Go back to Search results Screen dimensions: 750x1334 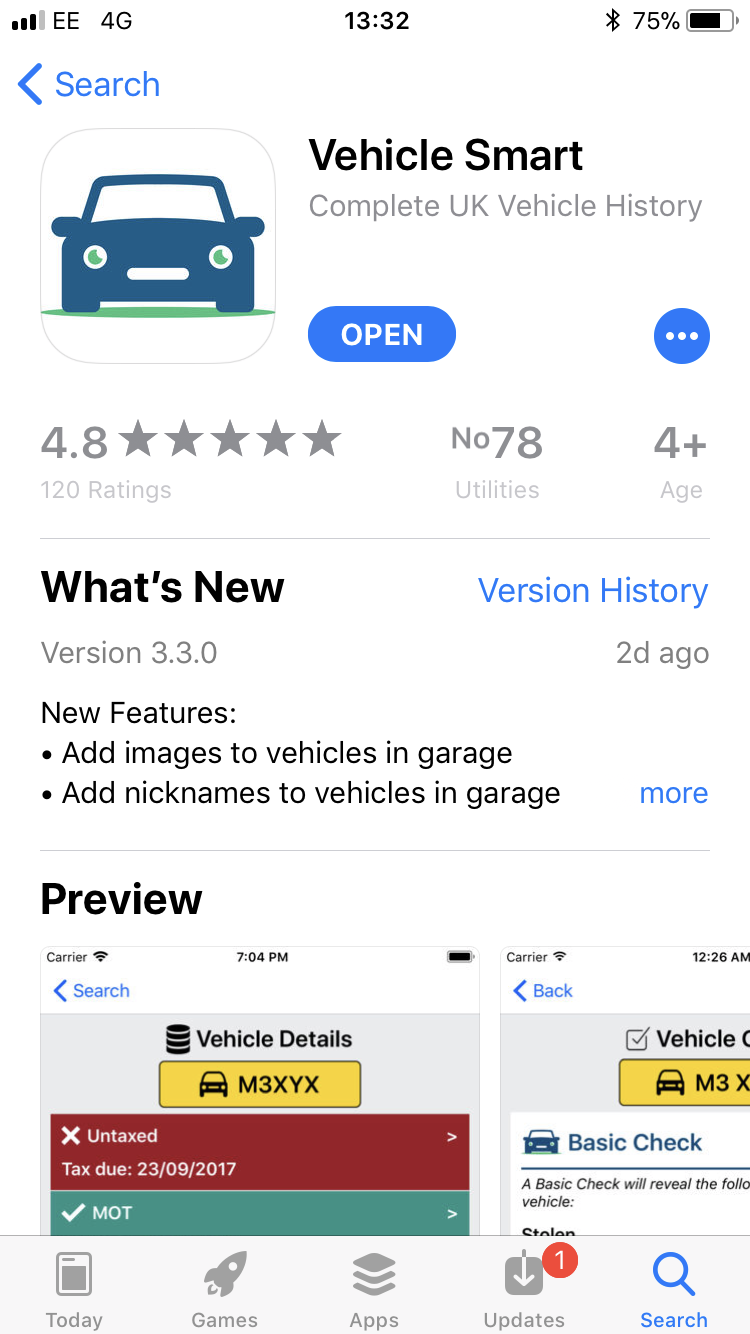(90, 85)
